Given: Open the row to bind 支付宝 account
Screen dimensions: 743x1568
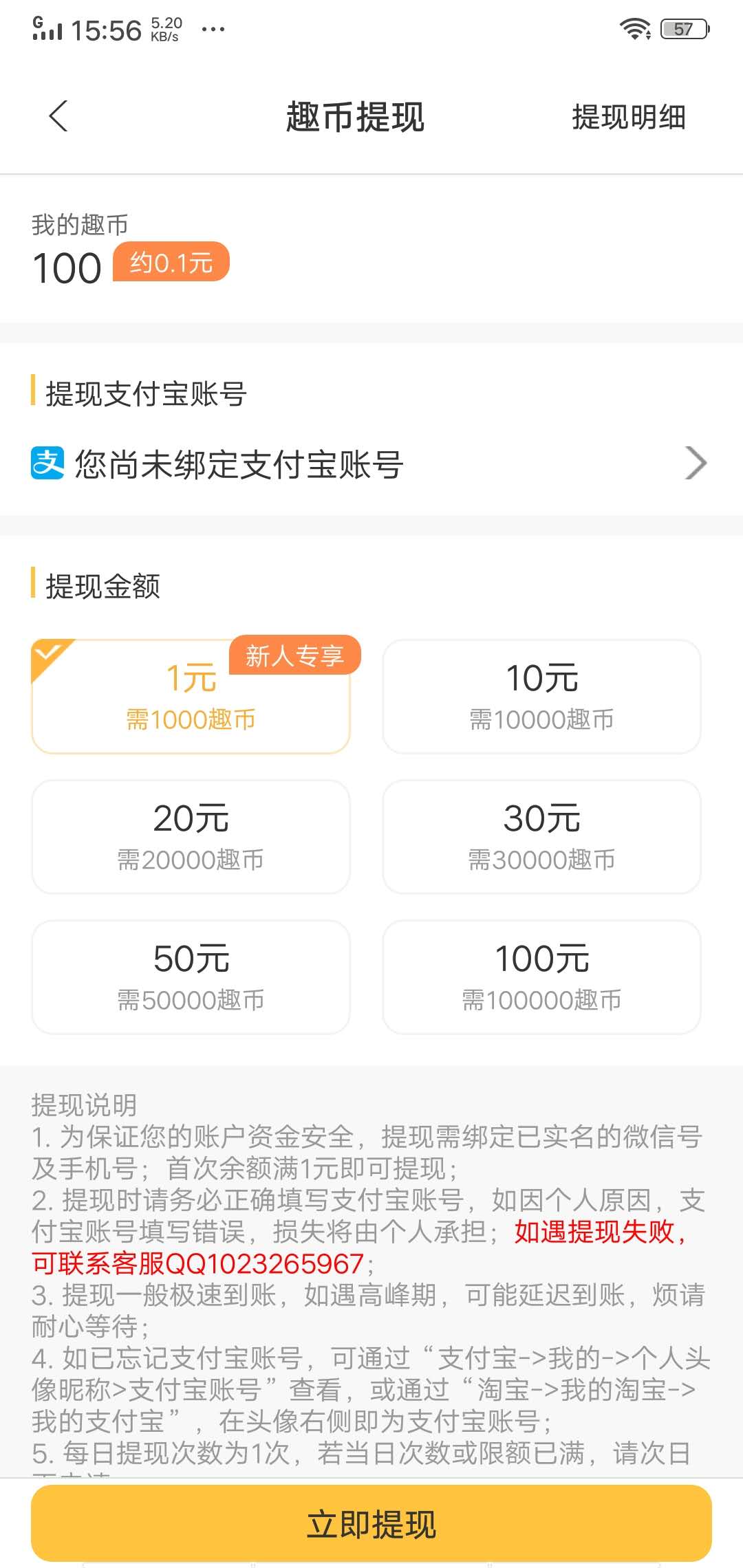Looking at the screenshot, I should click(370, 464).
